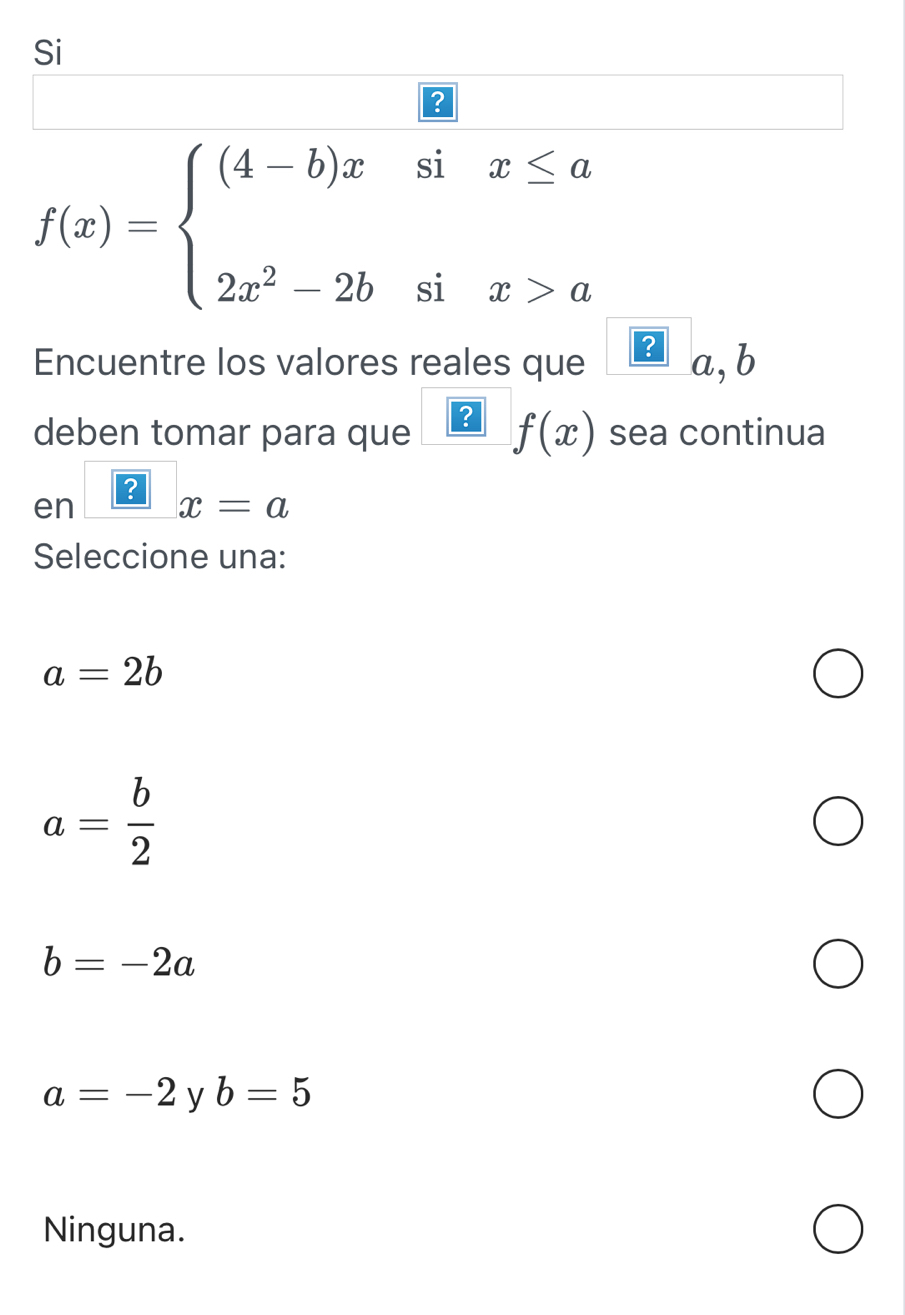
Task: Select the answer a = 2b
Action: (x=838, y=673)
